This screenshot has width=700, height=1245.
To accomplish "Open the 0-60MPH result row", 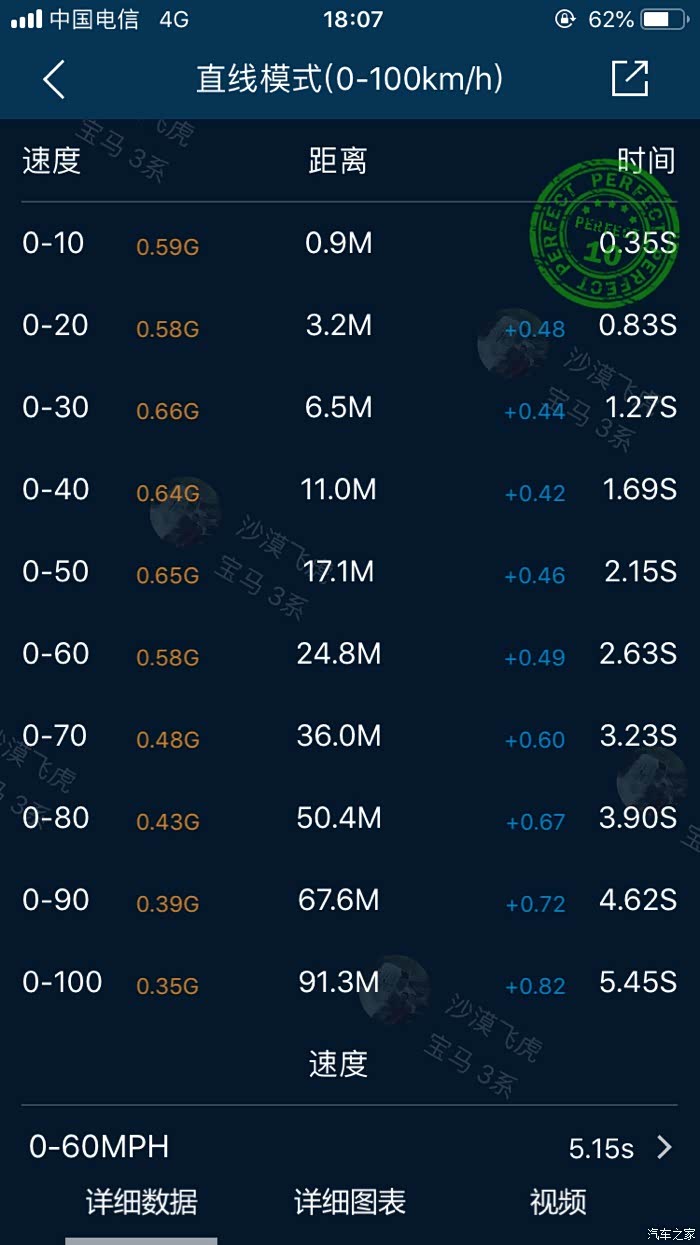I will click(350, 1147).
